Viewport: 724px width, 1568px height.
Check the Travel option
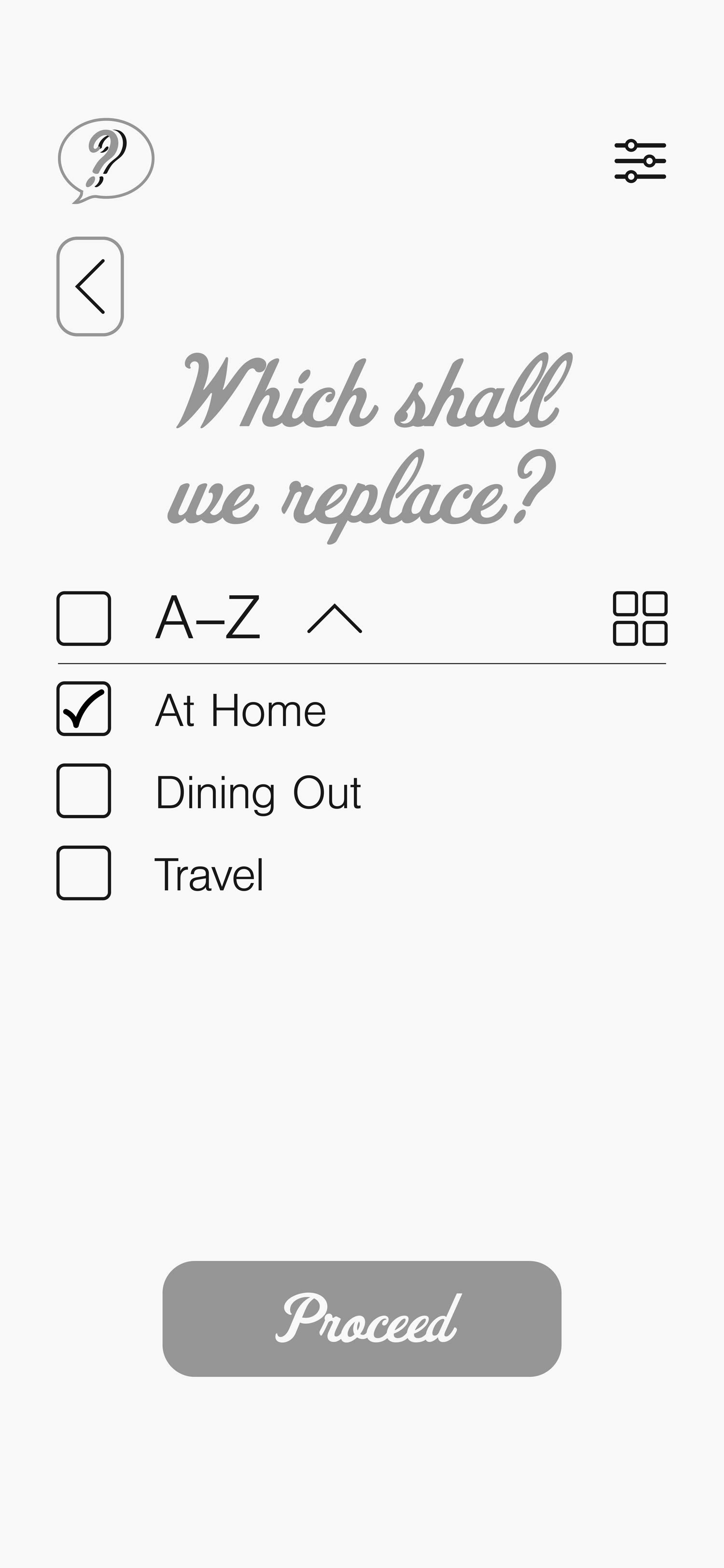point(84,873)
